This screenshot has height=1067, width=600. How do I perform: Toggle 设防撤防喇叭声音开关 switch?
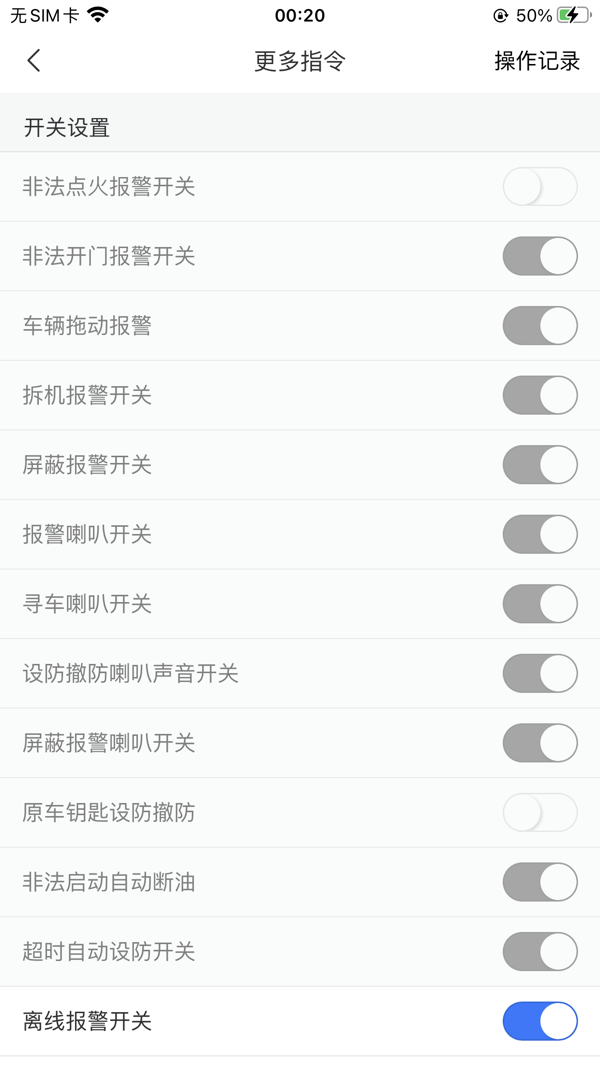point(540,673)
